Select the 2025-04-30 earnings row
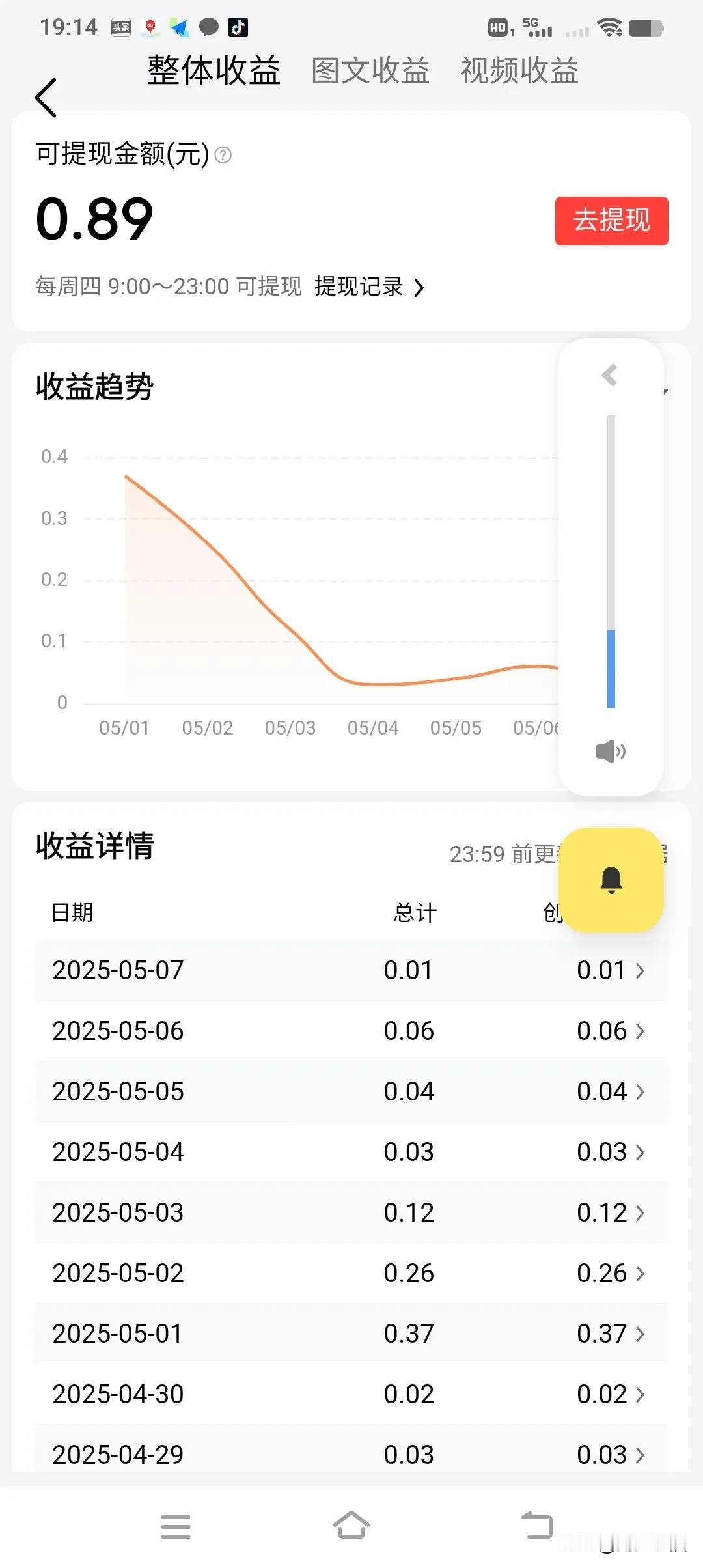The image size is (703, 1568). click(x=351, y=1394)
